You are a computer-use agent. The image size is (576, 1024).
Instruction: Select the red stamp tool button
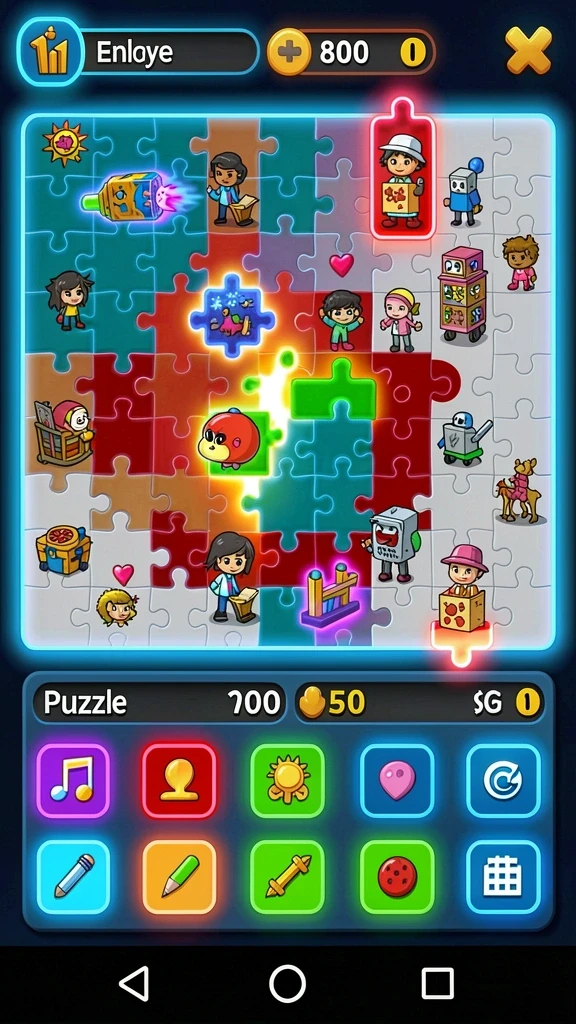coord(179,780)
